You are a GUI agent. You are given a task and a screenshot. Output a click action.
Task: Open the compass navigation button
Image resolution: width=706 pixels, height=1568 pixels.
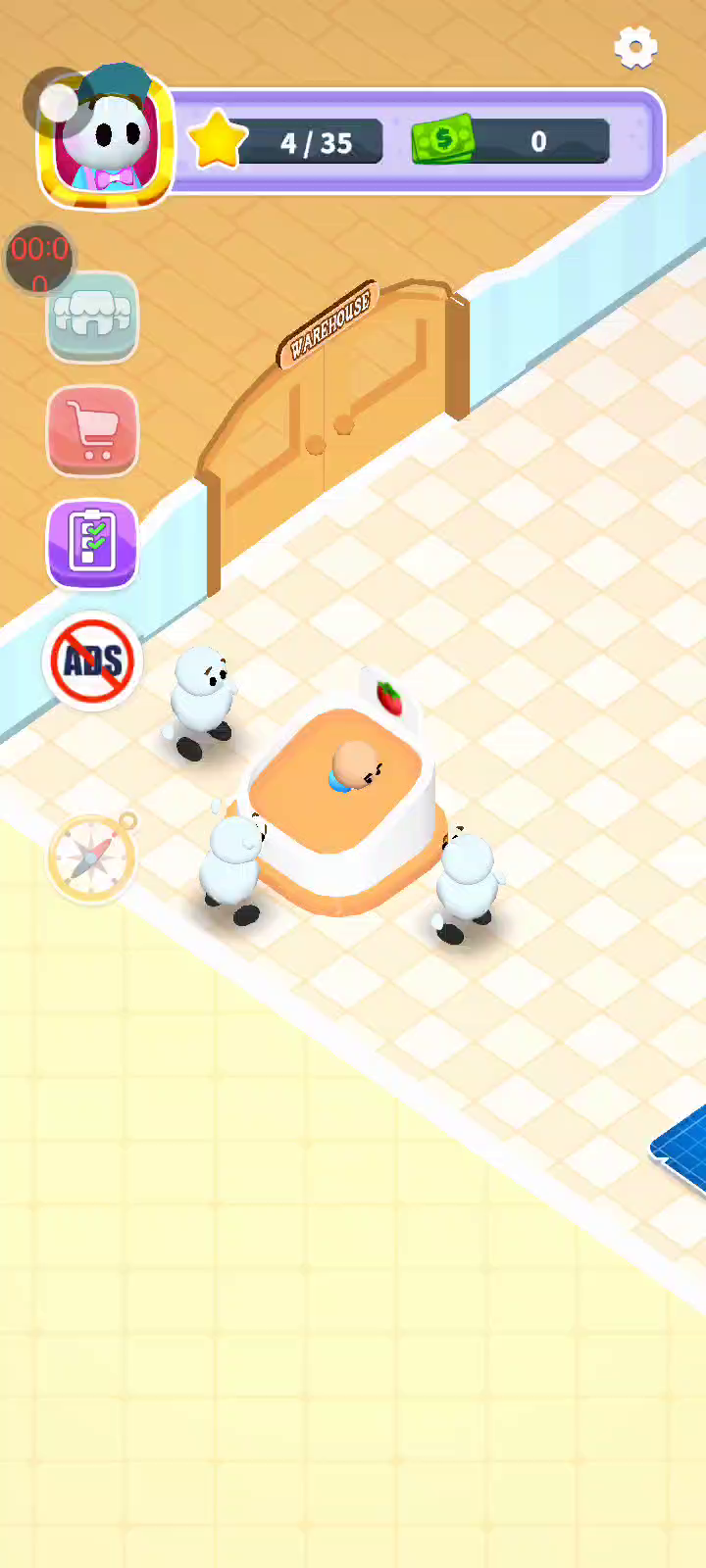coord(92,857)
